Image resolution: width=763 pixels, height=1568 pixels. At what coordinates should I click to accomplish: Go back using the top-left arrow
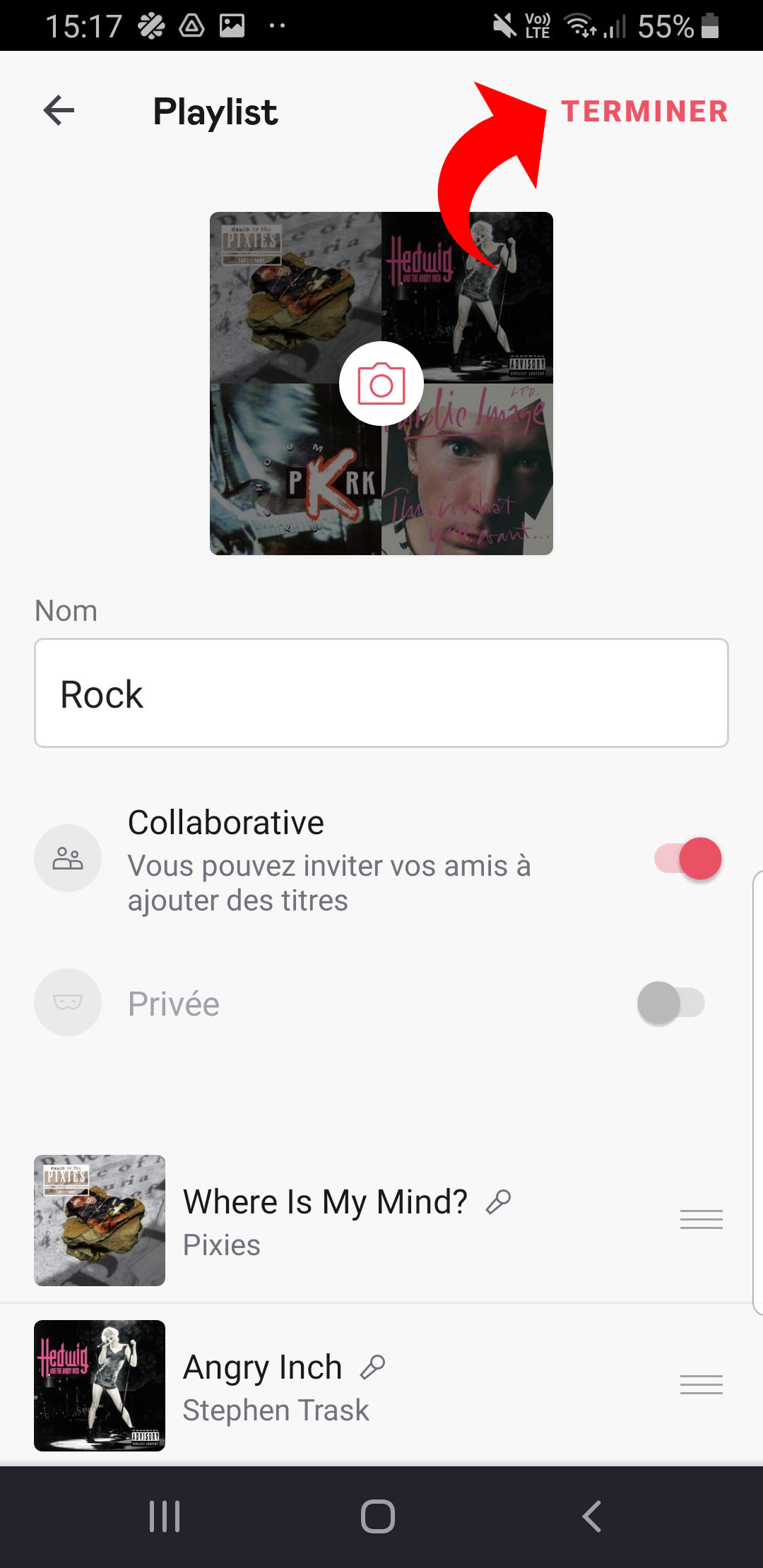[59, 111]
